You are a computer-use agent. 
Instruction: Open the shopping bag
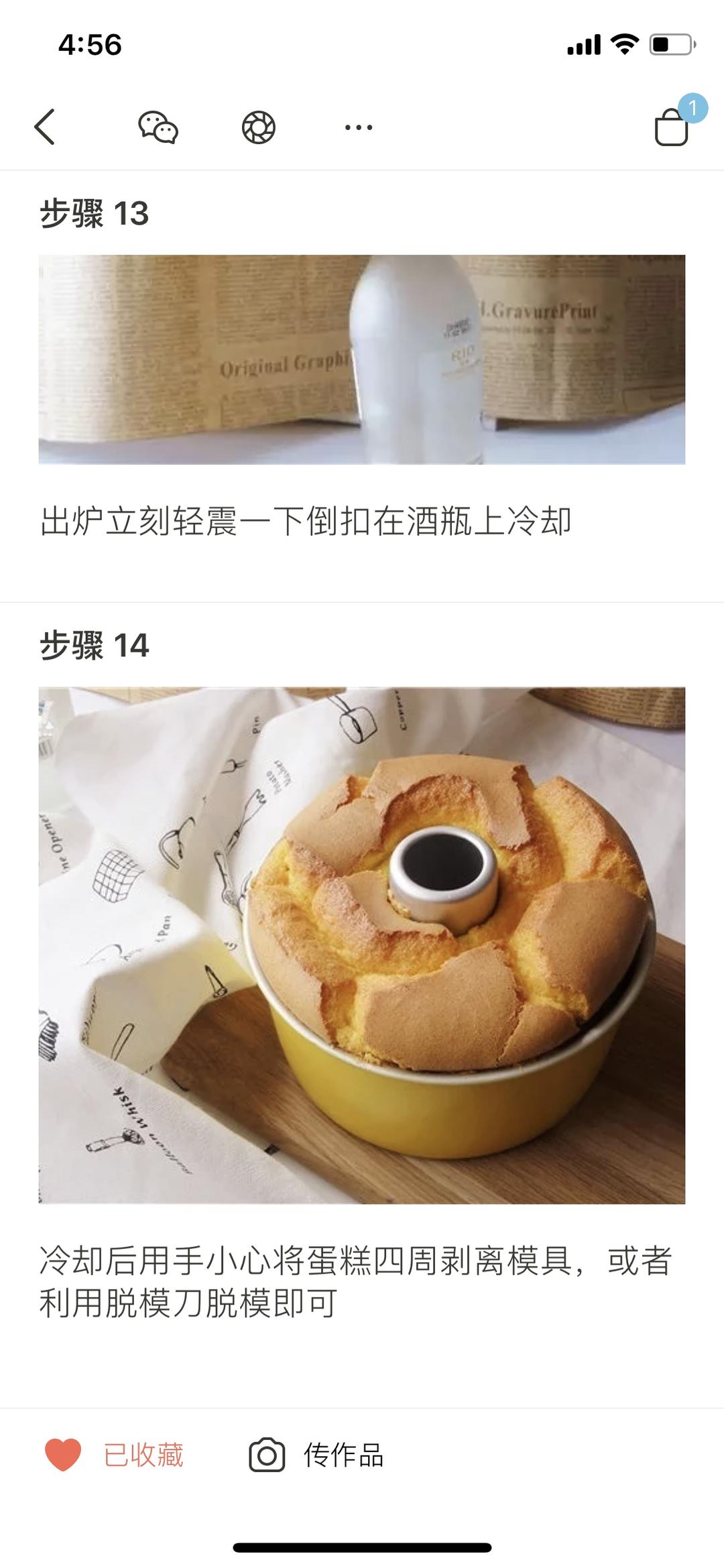click(672, 126)
